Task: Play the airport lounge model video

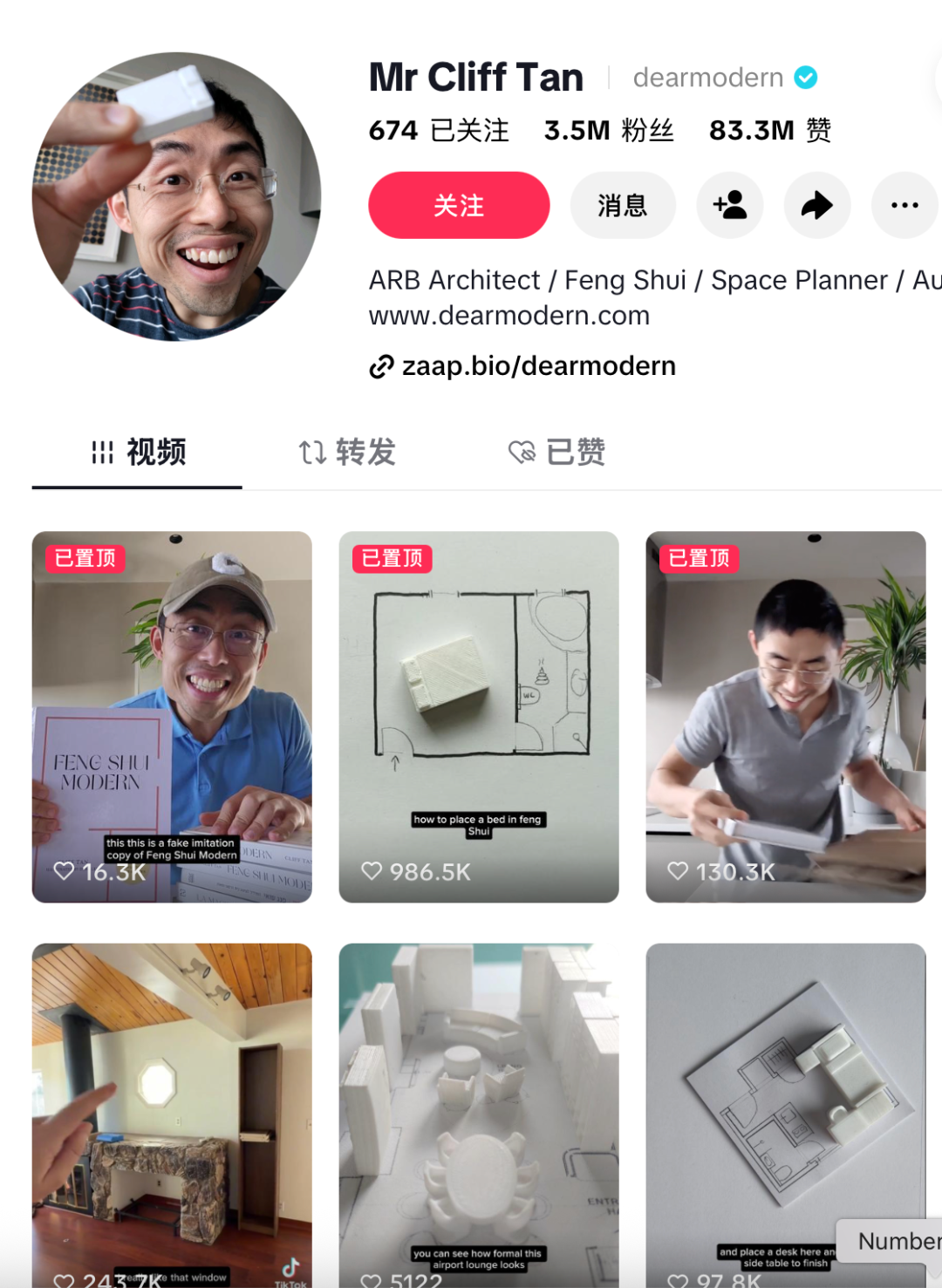Action: (478, 1114)
